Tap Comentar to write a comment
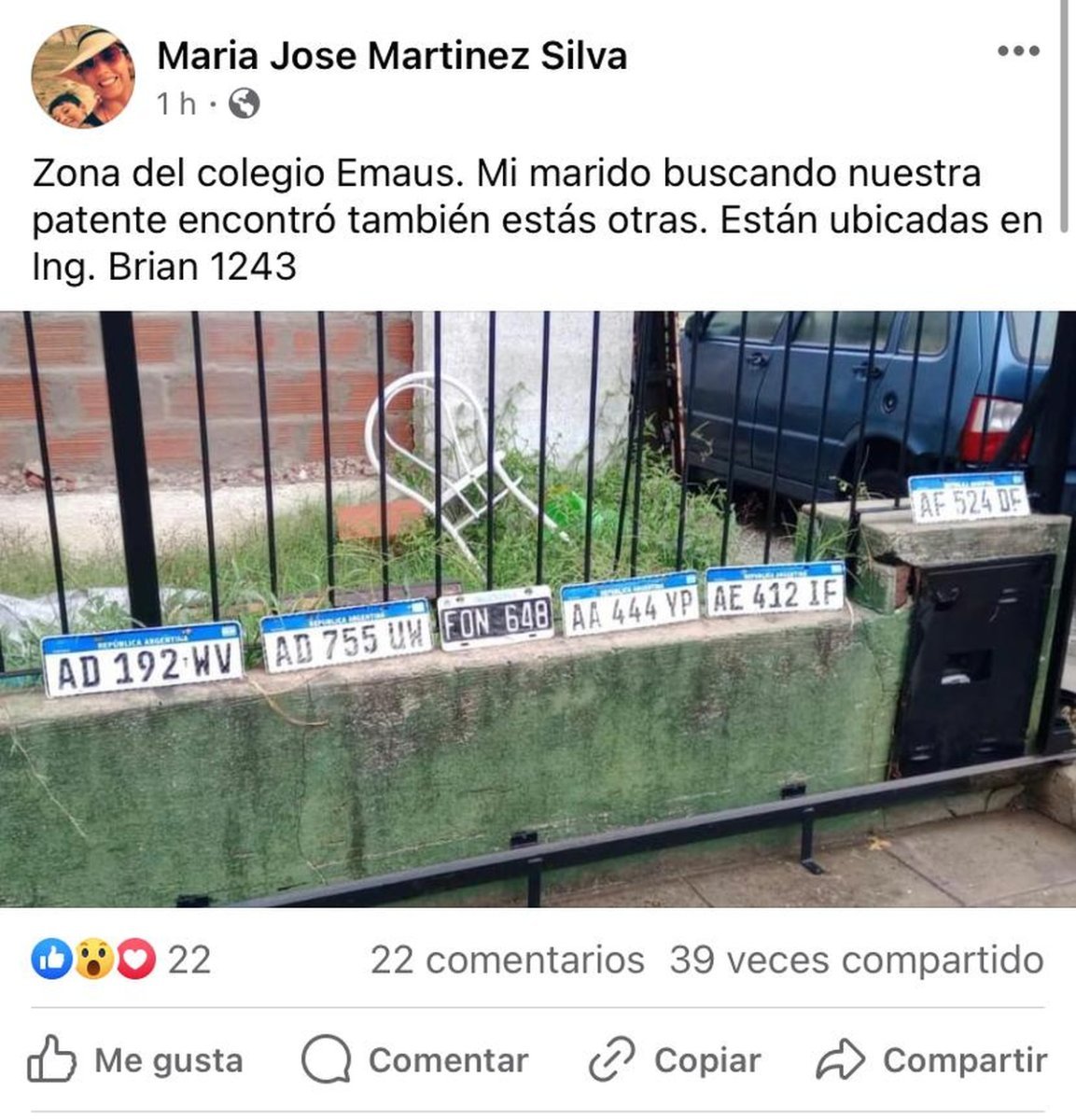Screen dimensions: 1076x1120 (x=415, y=1060)
